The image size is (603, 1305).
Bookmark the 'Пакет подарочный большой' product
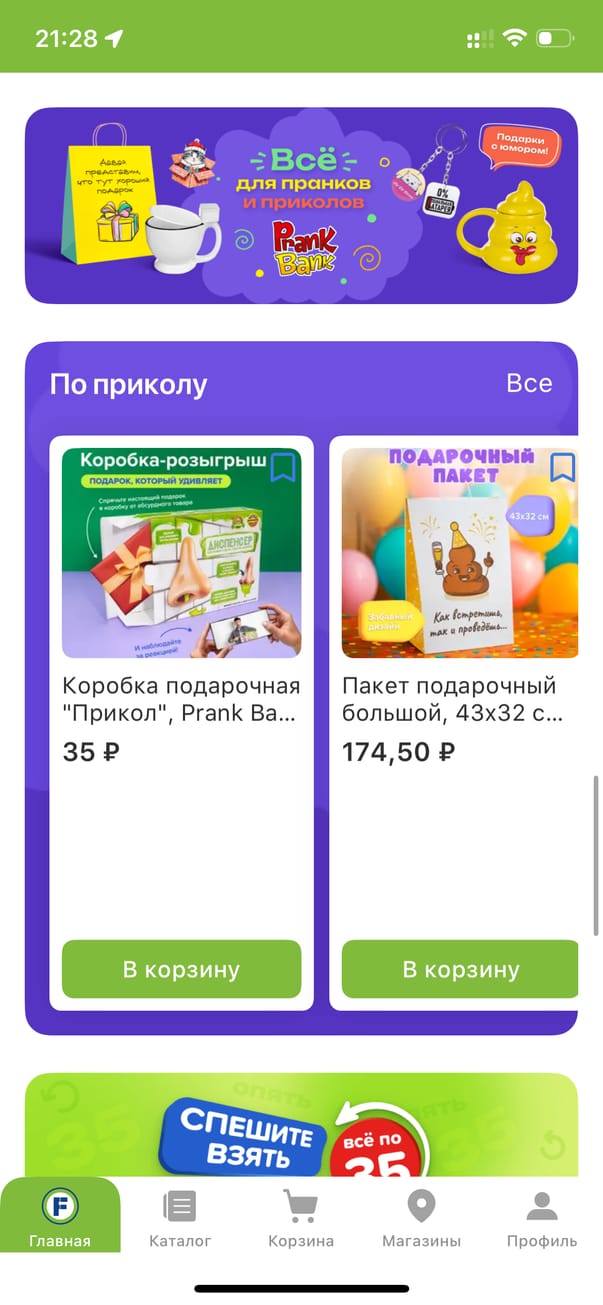563,467
